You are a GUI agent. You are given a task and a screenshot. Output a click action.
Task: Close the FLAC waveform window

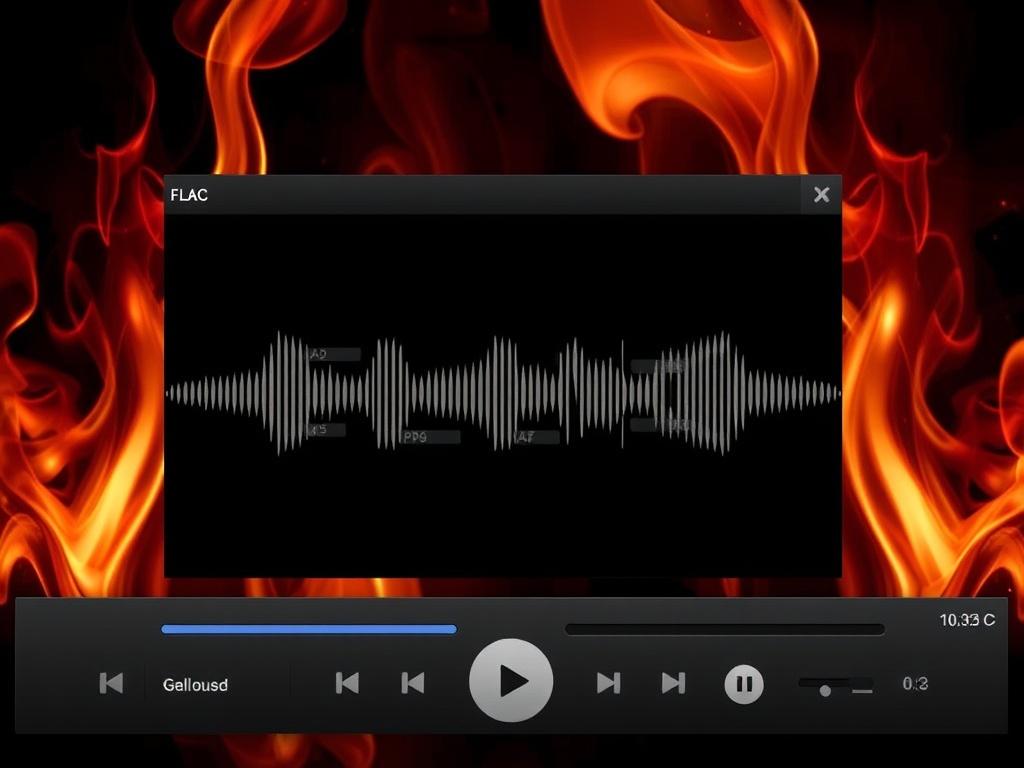(x=821, y=195)
